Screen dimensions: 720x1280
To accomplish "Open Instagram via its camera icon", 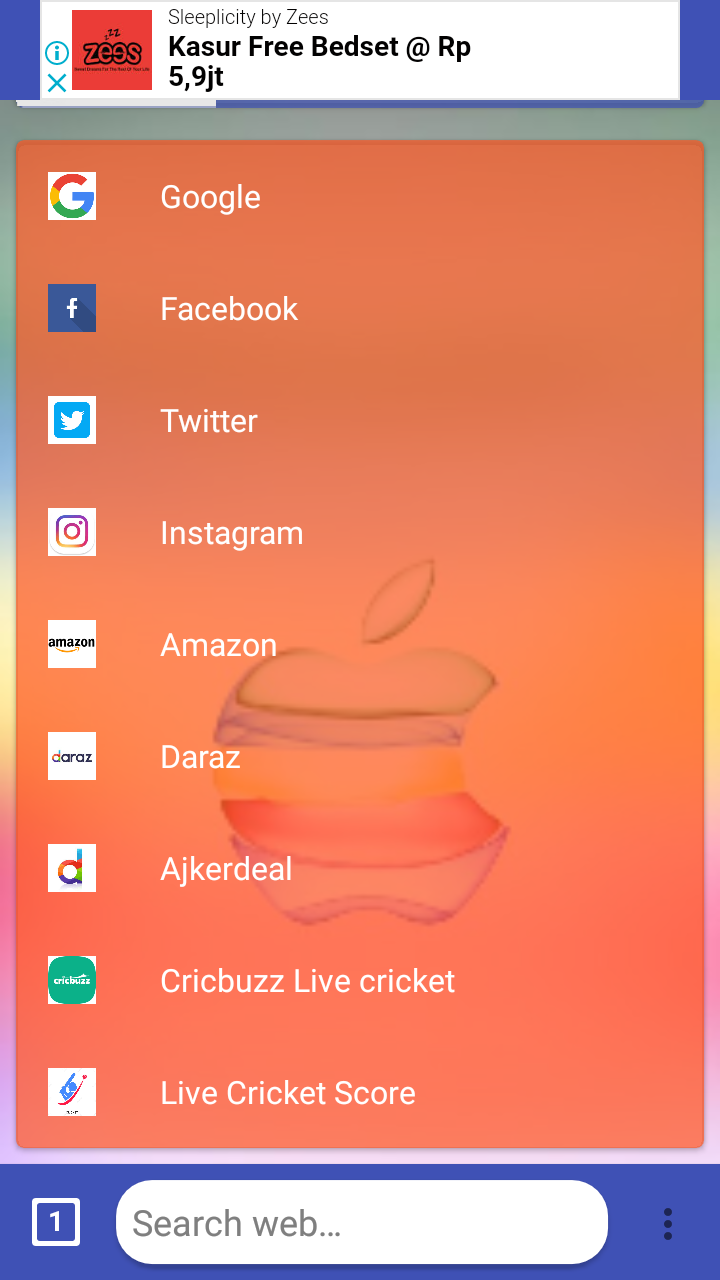I will 71,532.
